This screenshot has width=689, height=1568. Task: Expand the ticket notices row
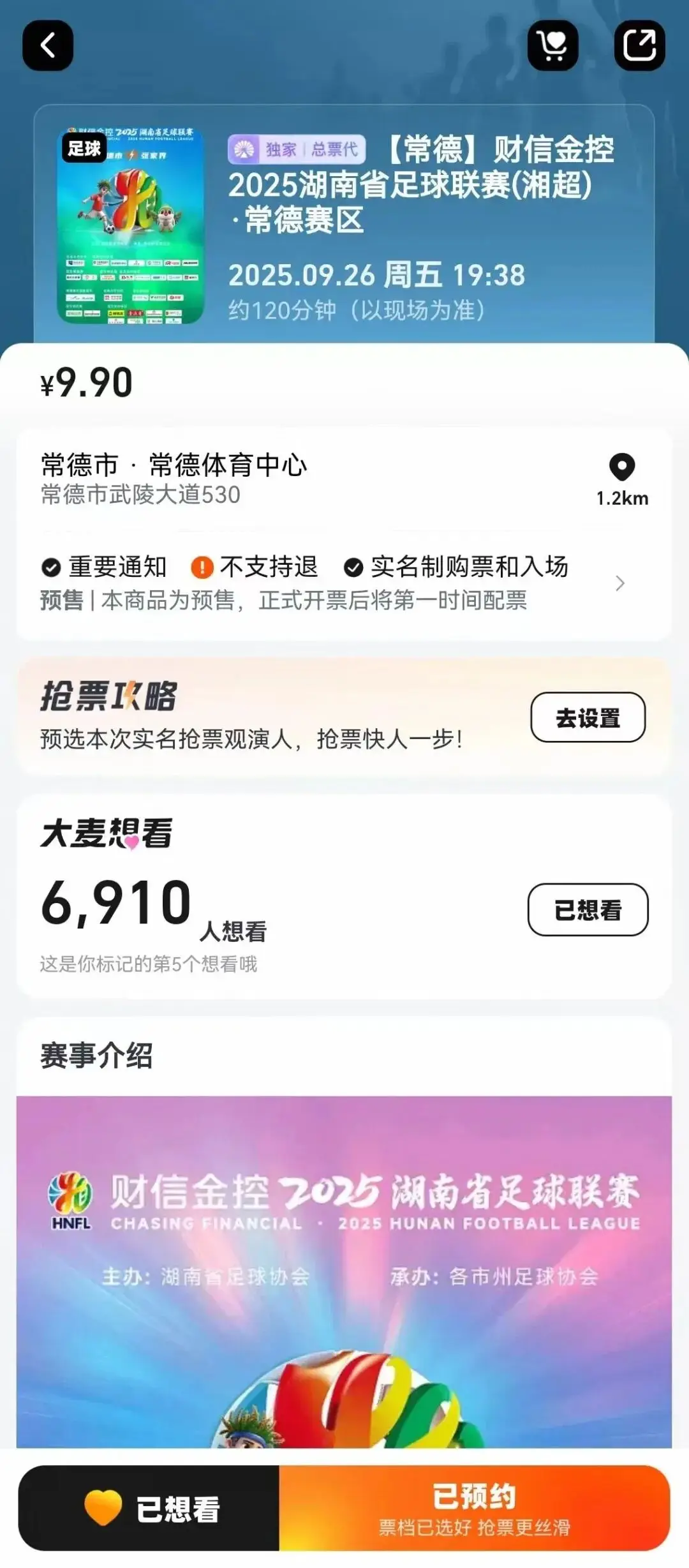tap(619, 583)
